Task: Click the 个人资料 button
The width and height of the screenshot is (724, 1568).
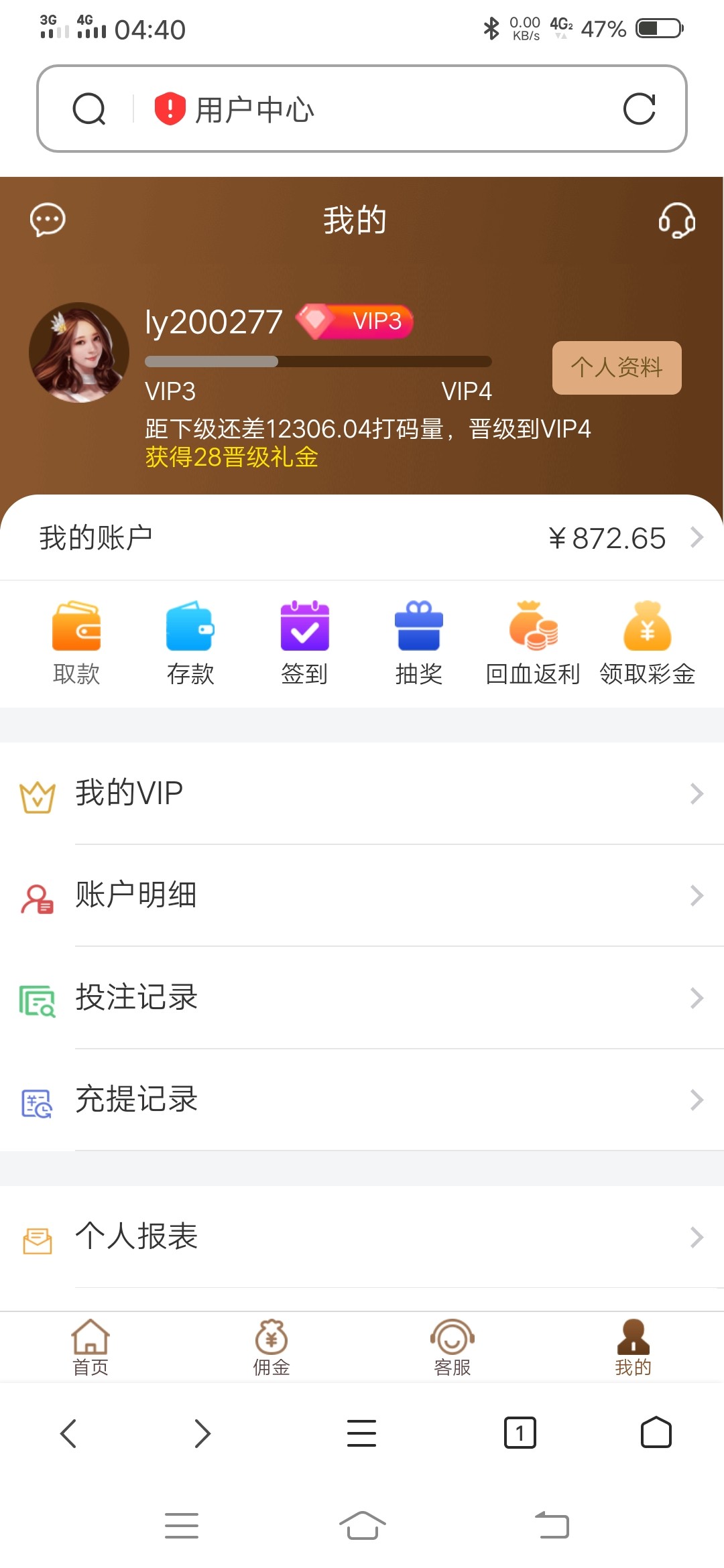Action: point(615,367)
